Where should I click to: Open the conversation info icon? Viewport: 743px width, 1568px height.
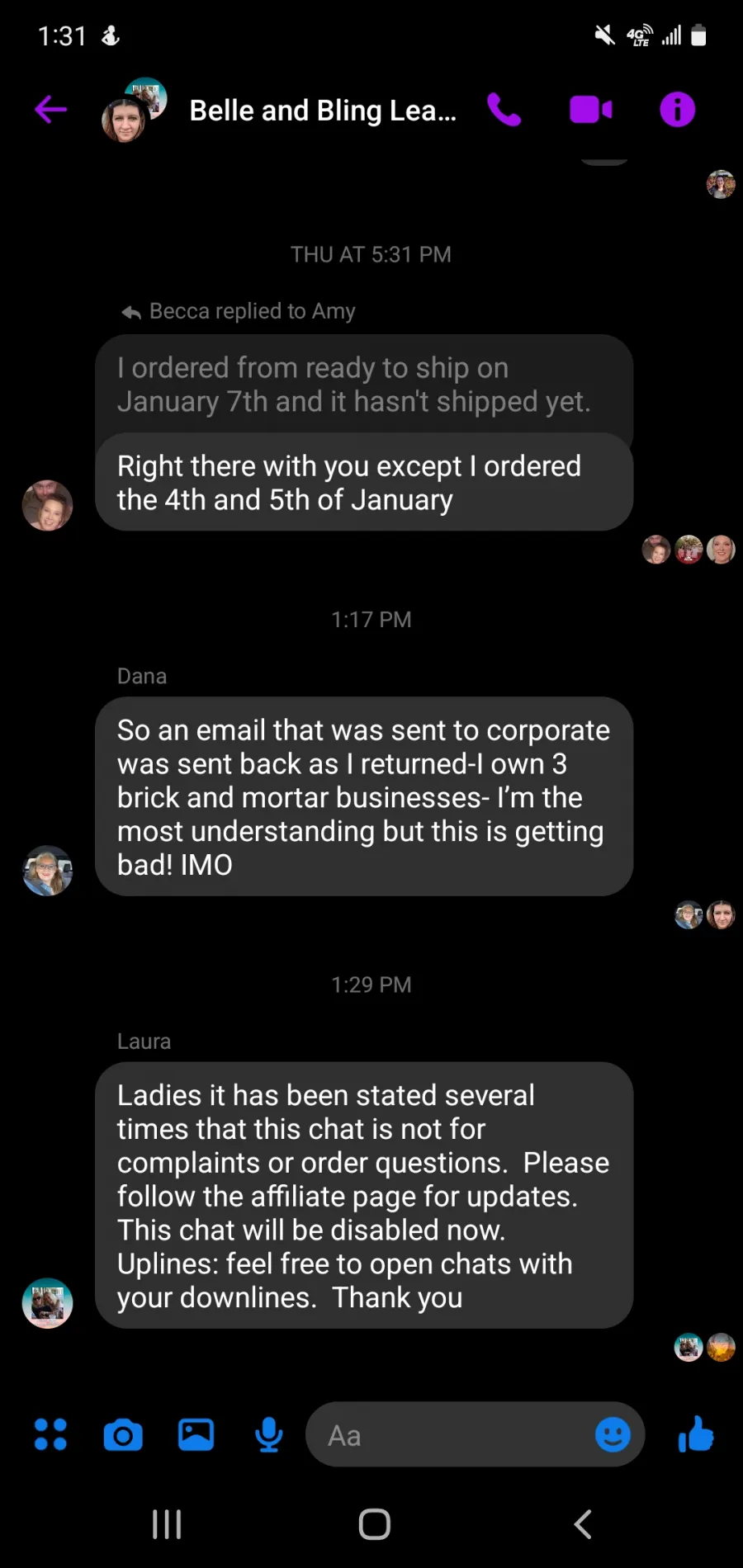coord(677,109)
